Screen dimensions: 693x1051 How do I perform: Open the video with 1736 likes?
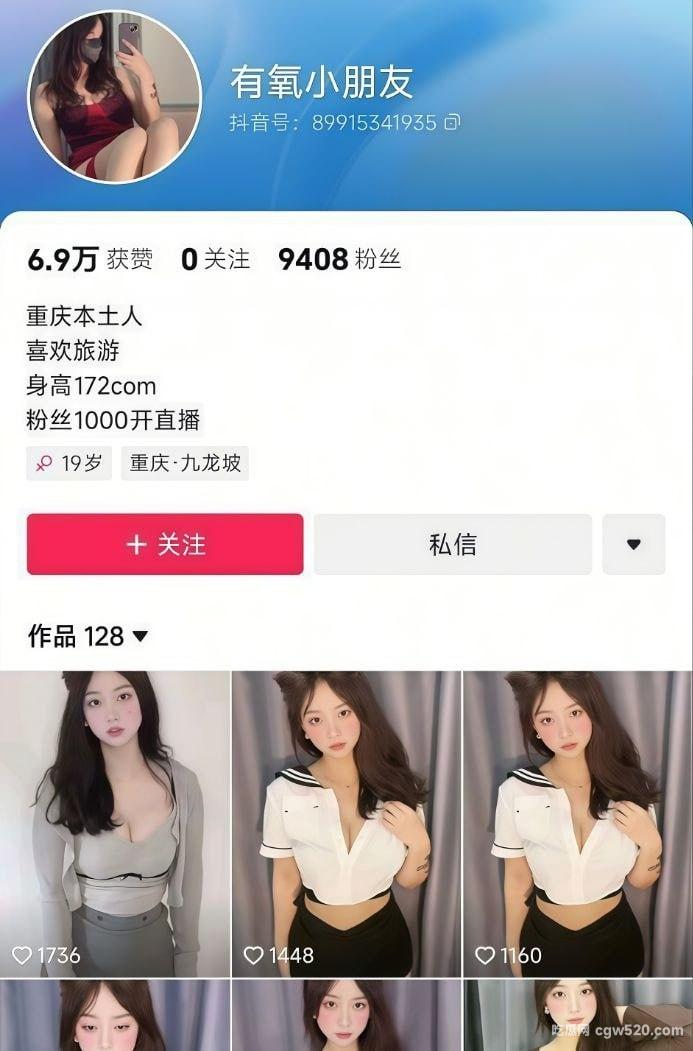click(x=115, y=823)
